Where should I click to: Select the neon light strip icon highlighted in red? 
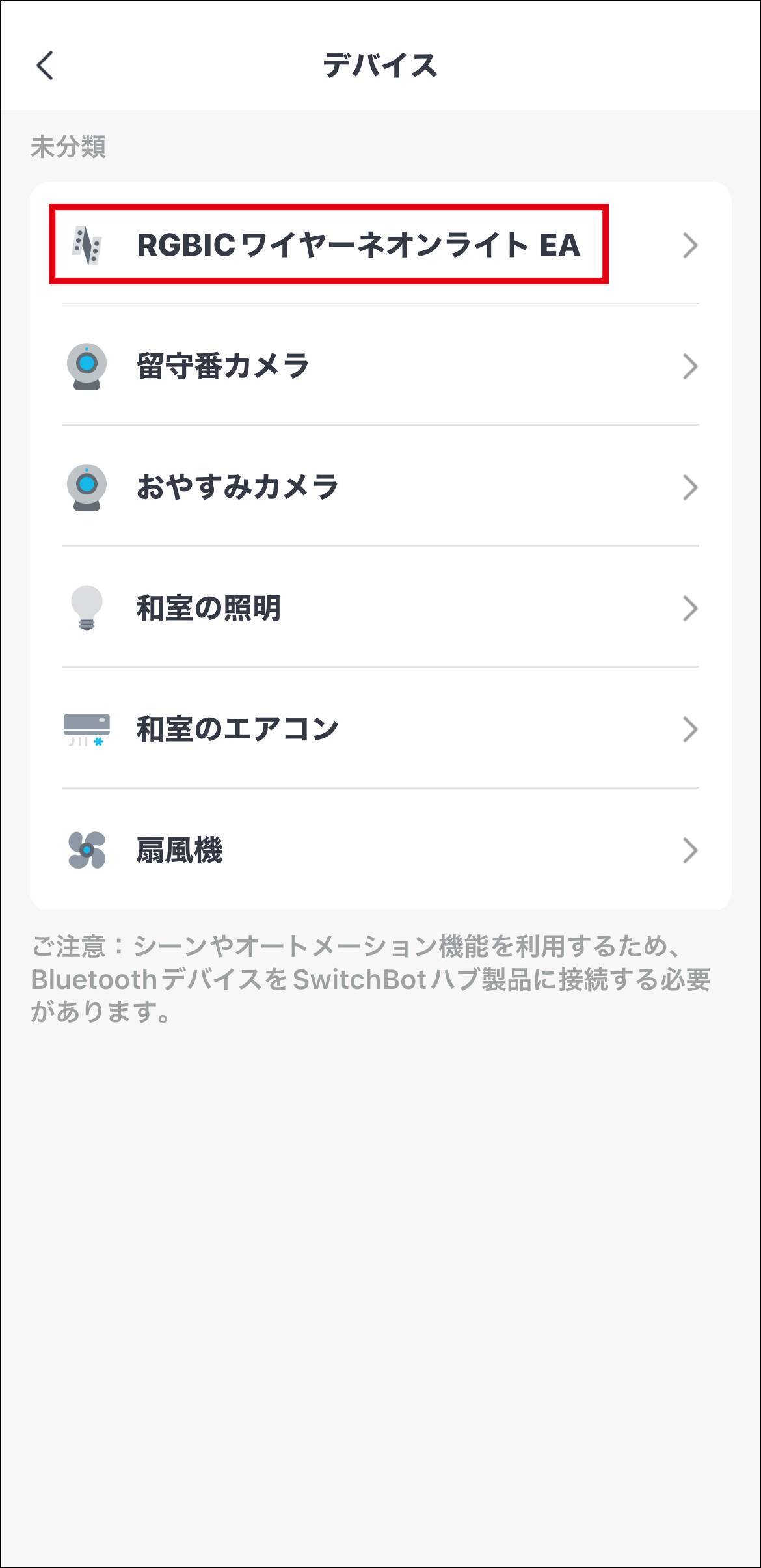[87, 246]
